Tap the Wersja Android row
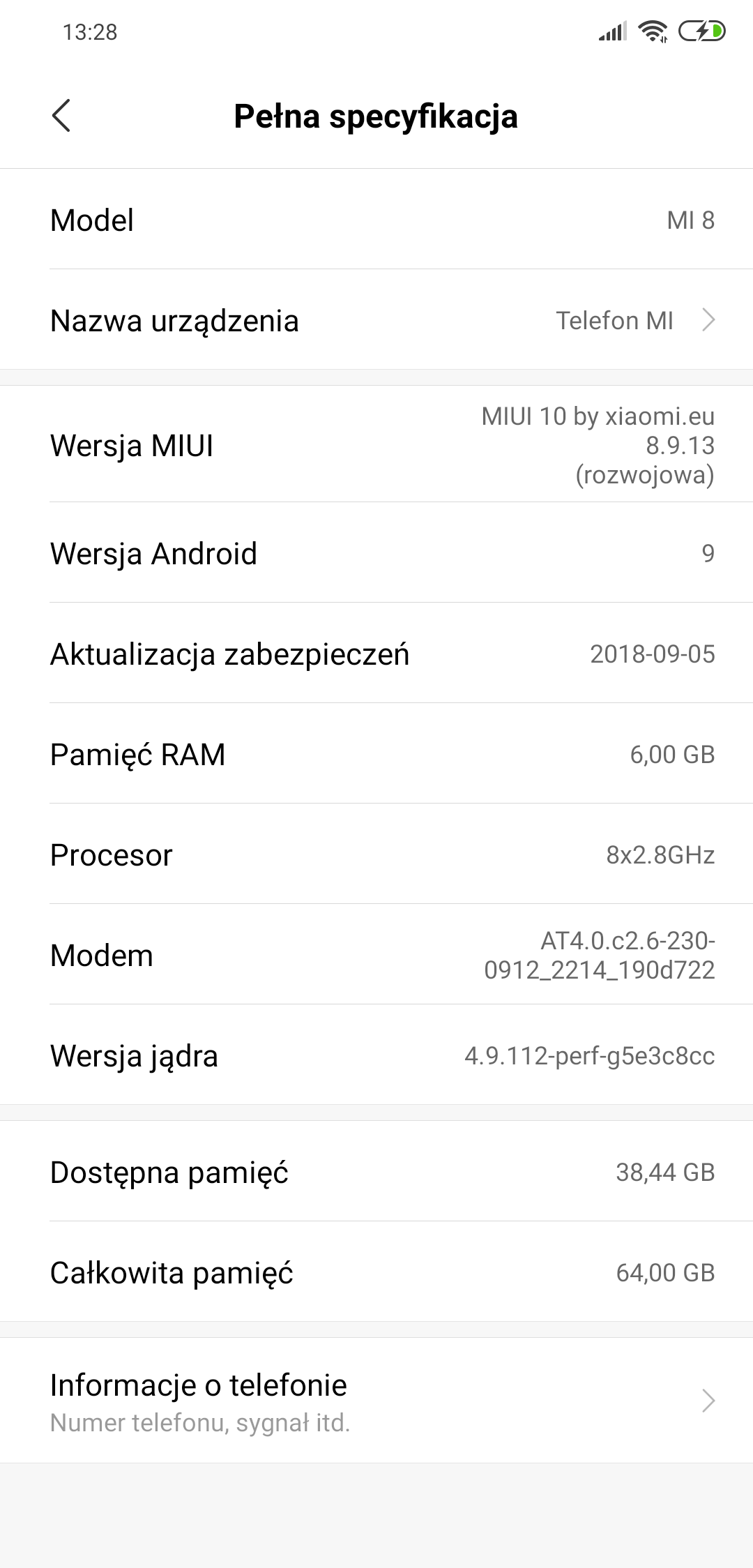The width and height of the screenshot is (753, 1568). pos(376,553)
